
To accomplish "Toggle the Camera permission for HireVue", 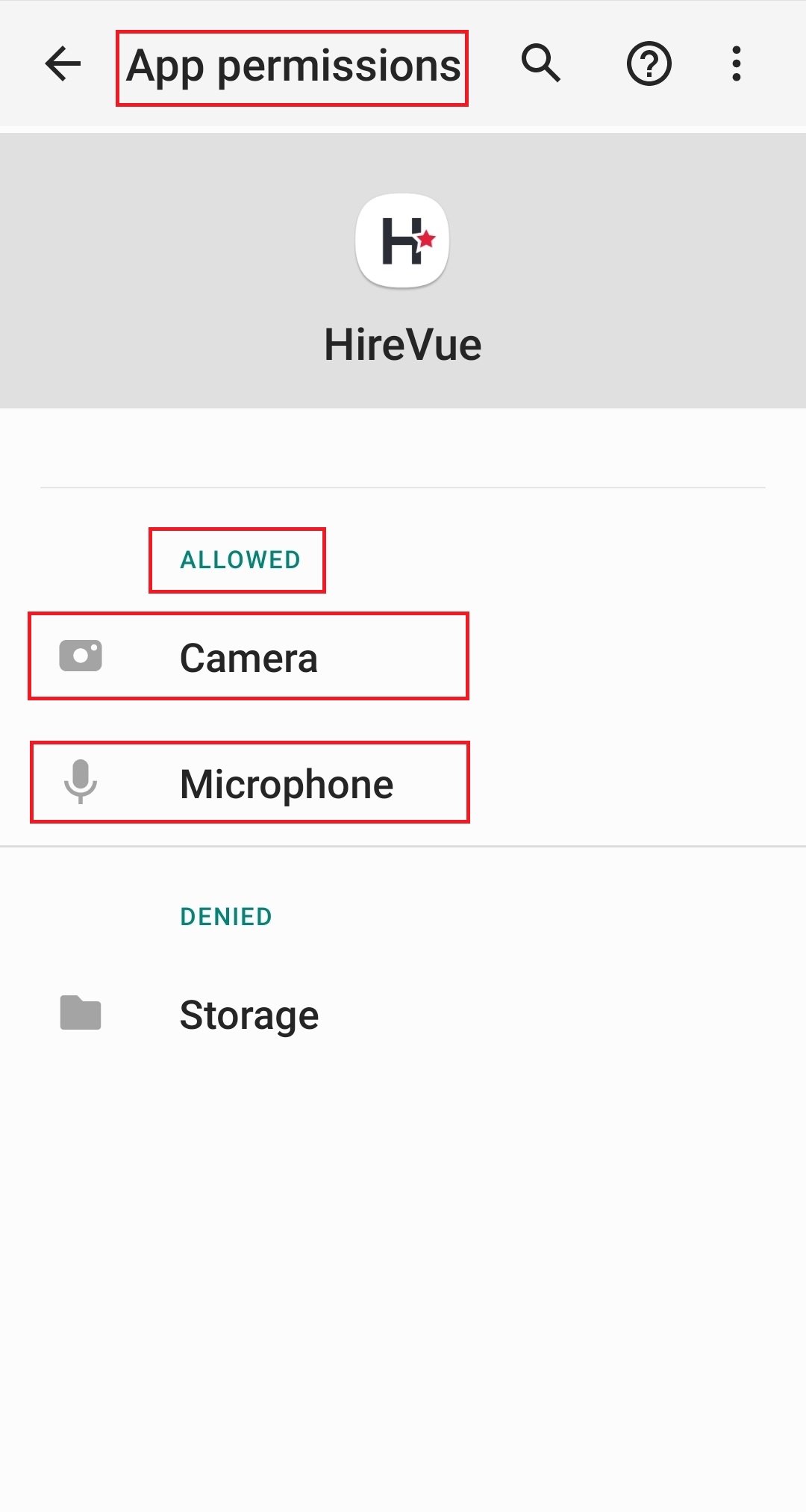I will [x=249, y=657].
